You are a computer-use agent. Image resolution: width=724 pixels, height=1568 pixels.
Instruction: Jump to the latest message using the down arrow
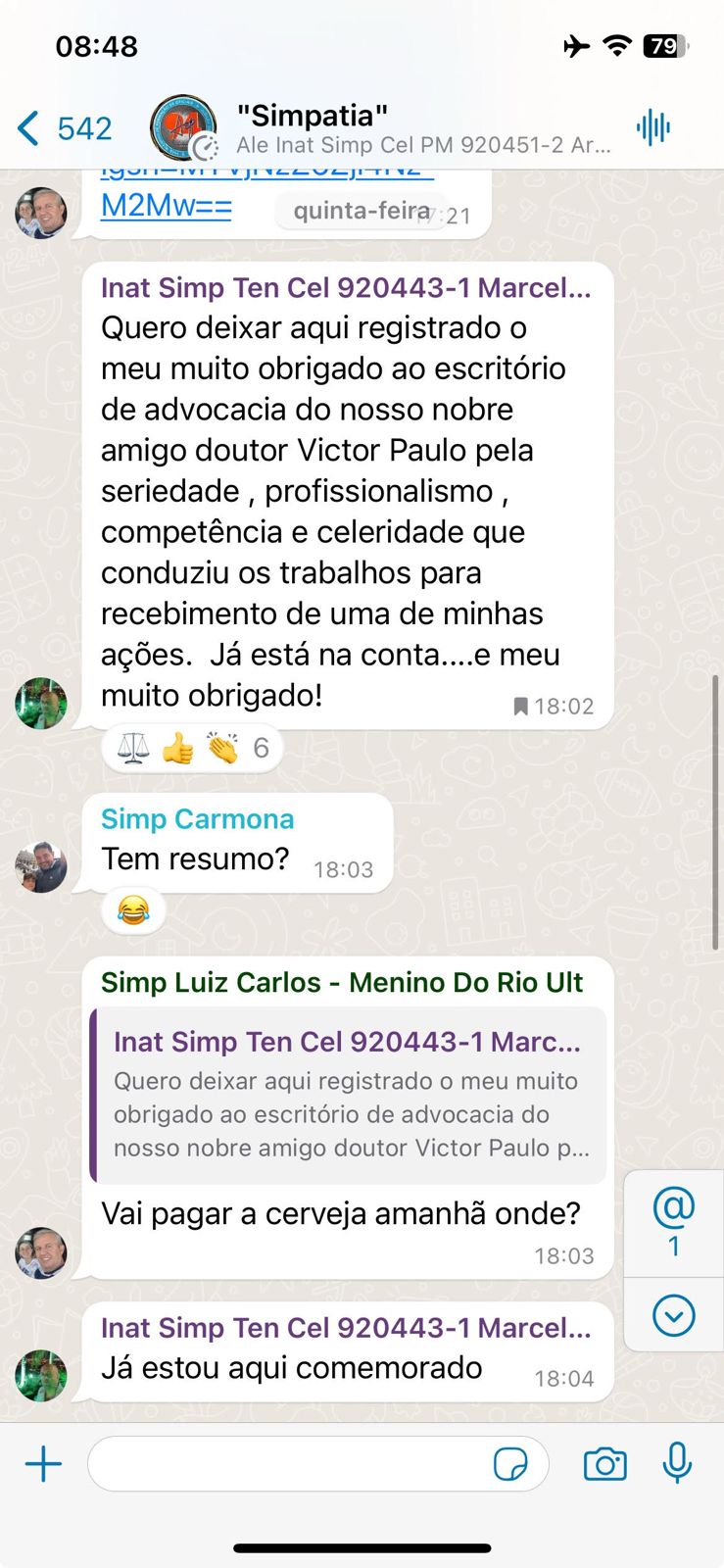tap(673, 1315)
